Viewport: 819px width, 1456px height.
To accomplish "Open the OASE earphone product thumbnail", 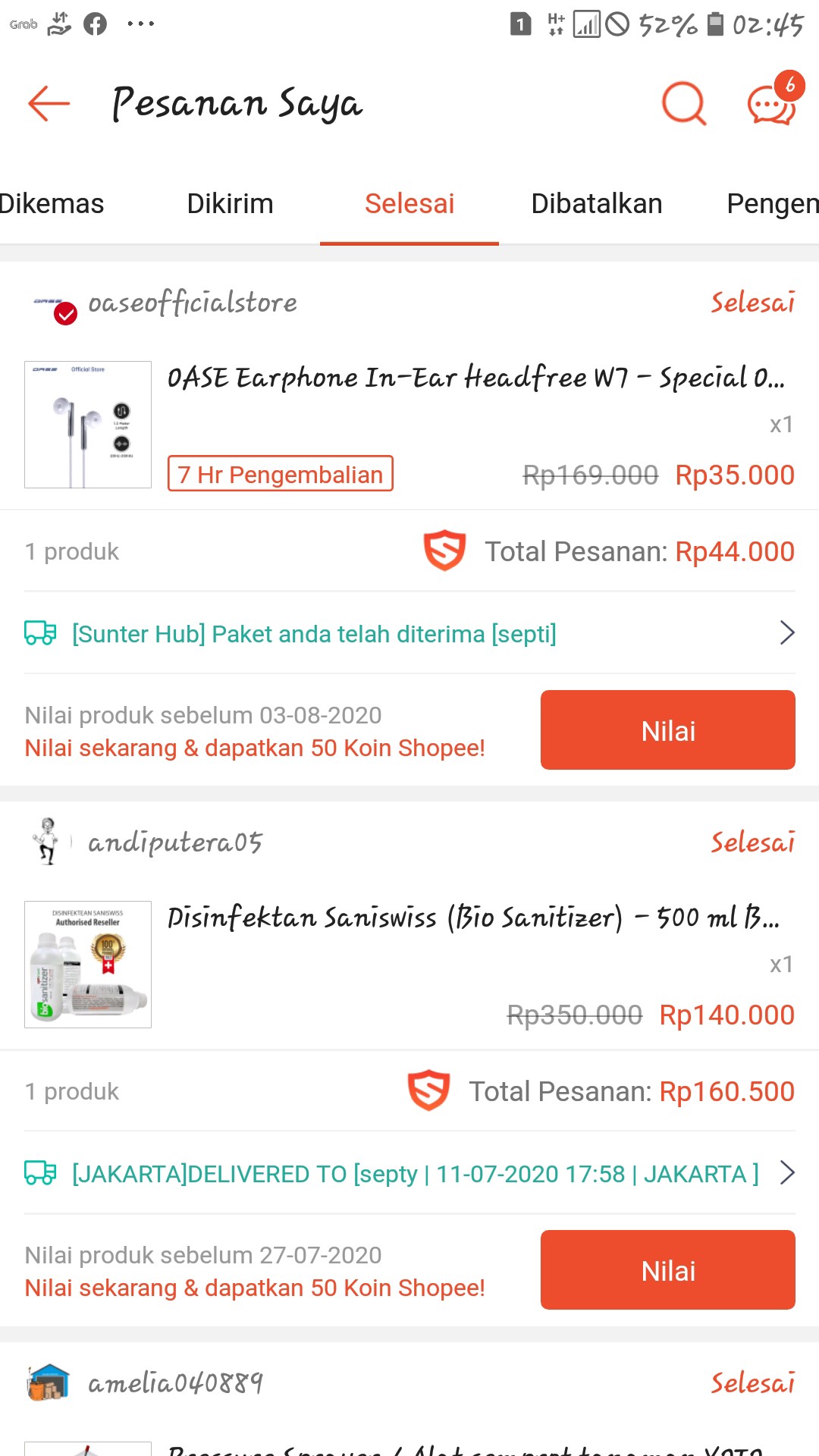I will [87, 425].
